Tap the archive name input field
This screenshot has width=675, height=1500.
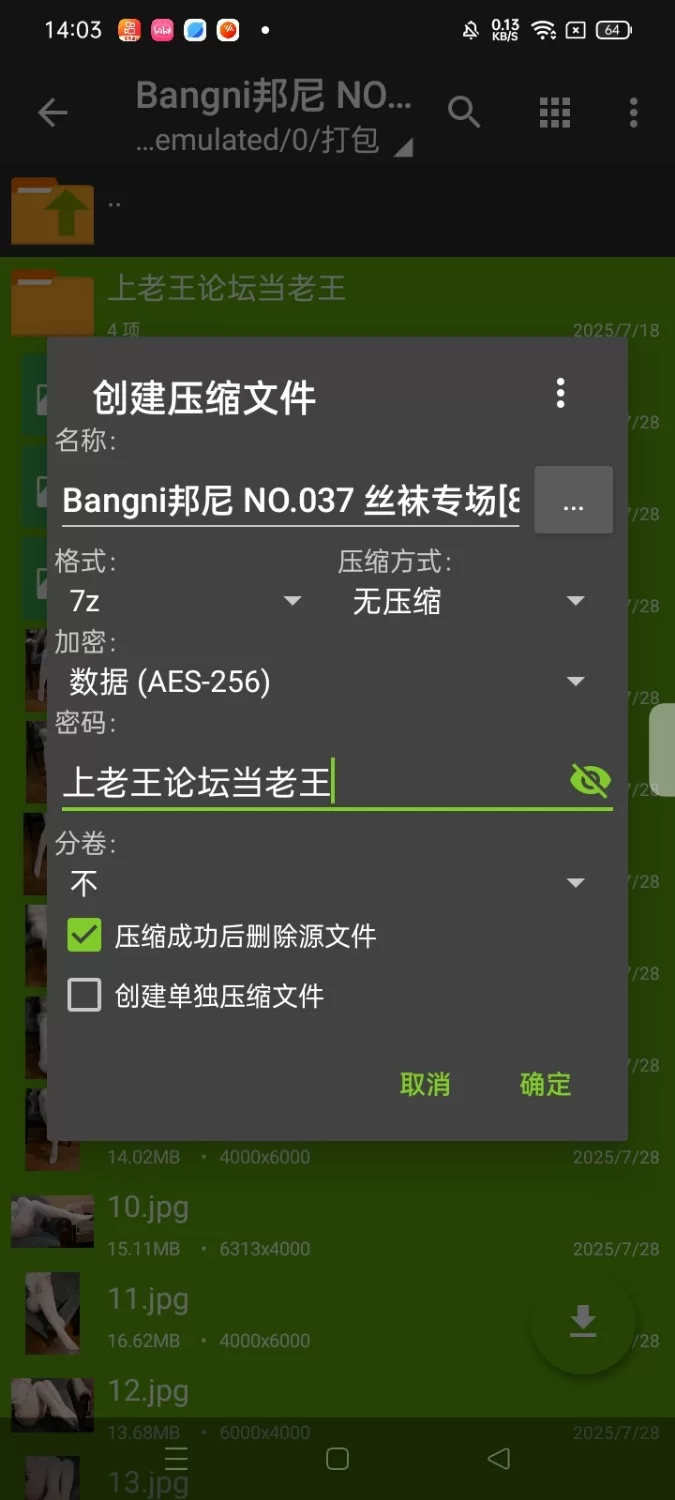tap(290, 500)
